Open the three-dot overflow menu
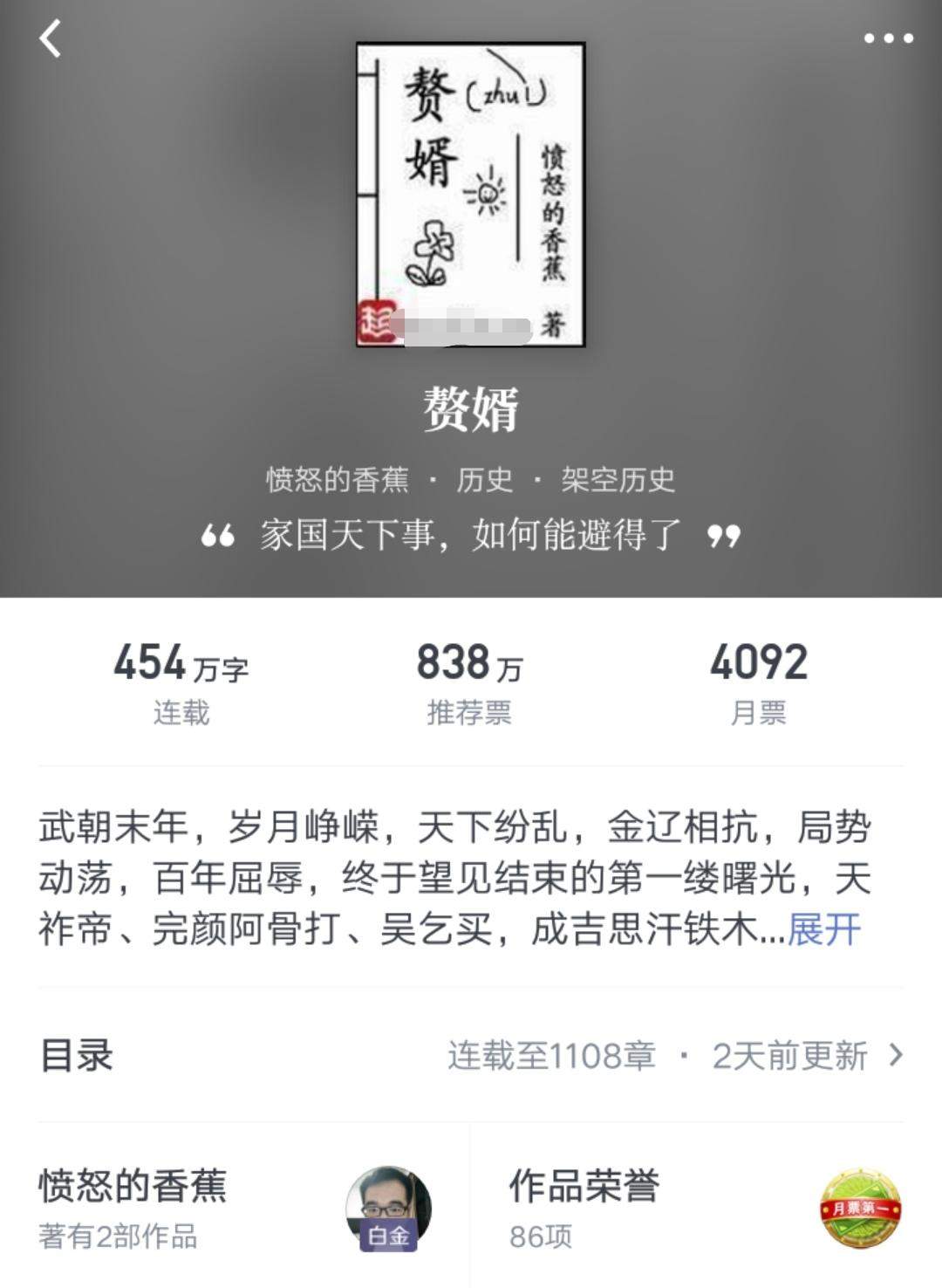Screen dimensions: 942x1288 (888, 38)
